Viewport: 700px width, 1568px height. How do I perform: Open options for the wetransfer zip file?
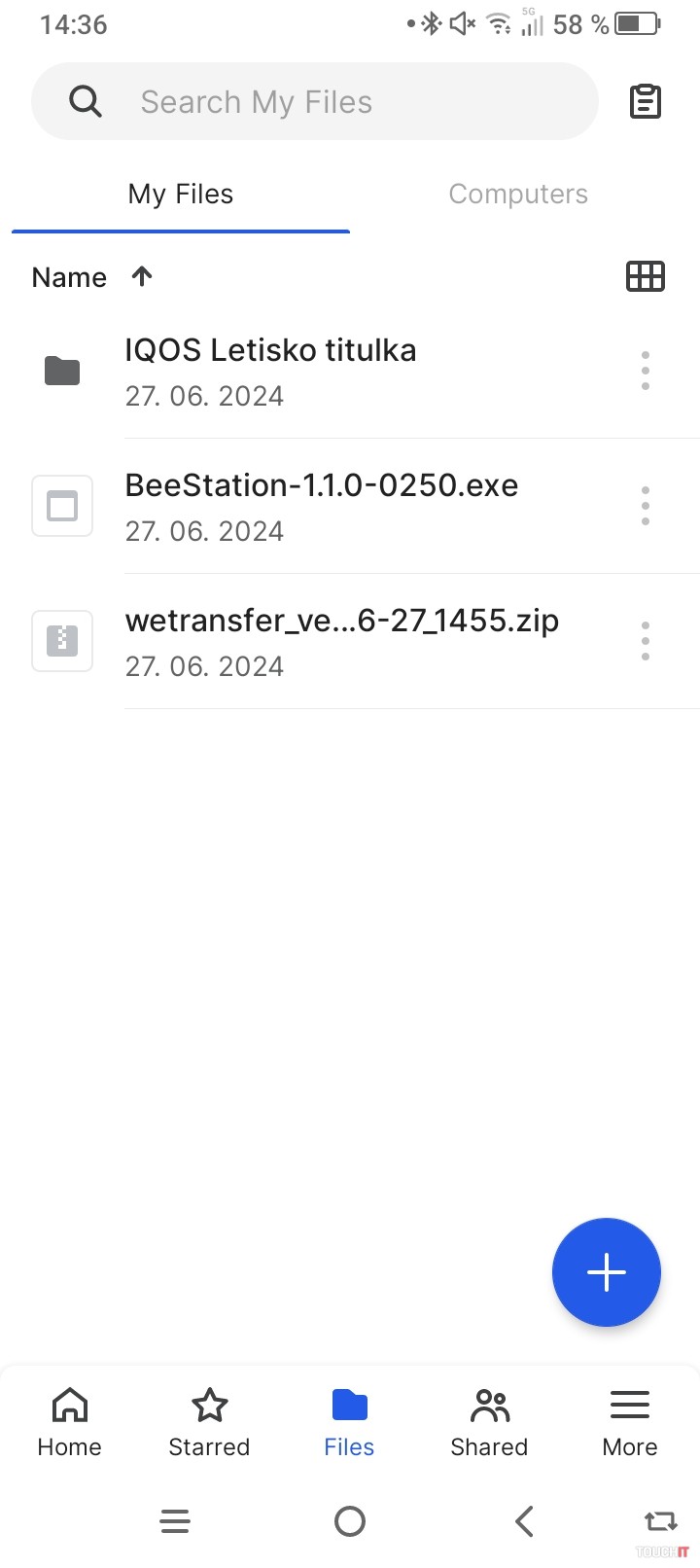[x=646, y=641]
